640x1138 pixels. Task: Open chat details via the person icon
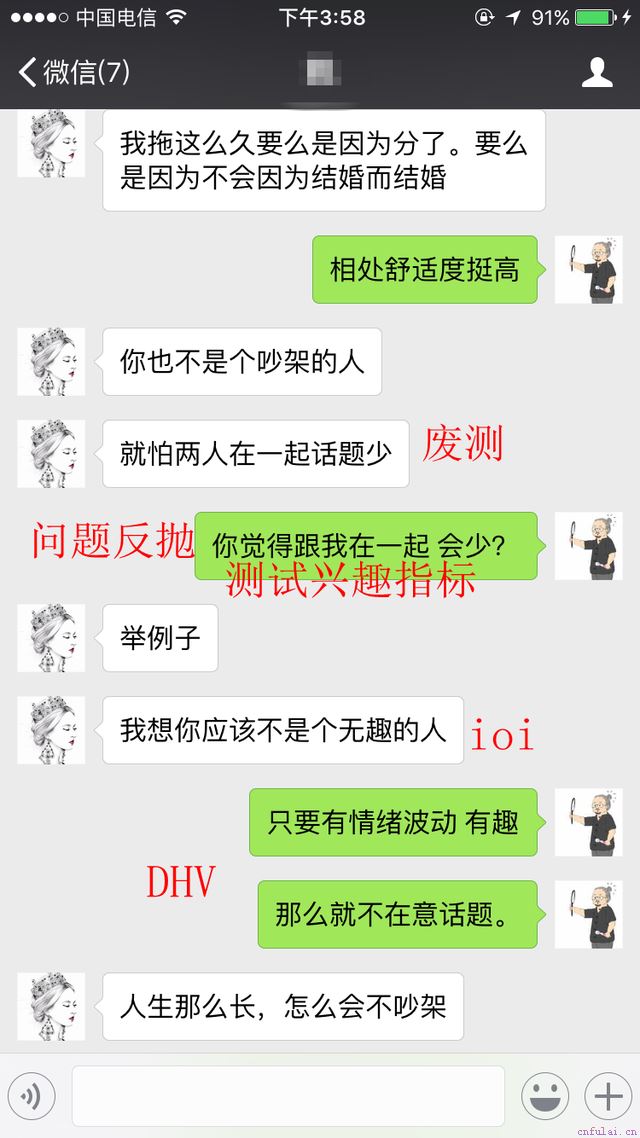pos(597,72)
